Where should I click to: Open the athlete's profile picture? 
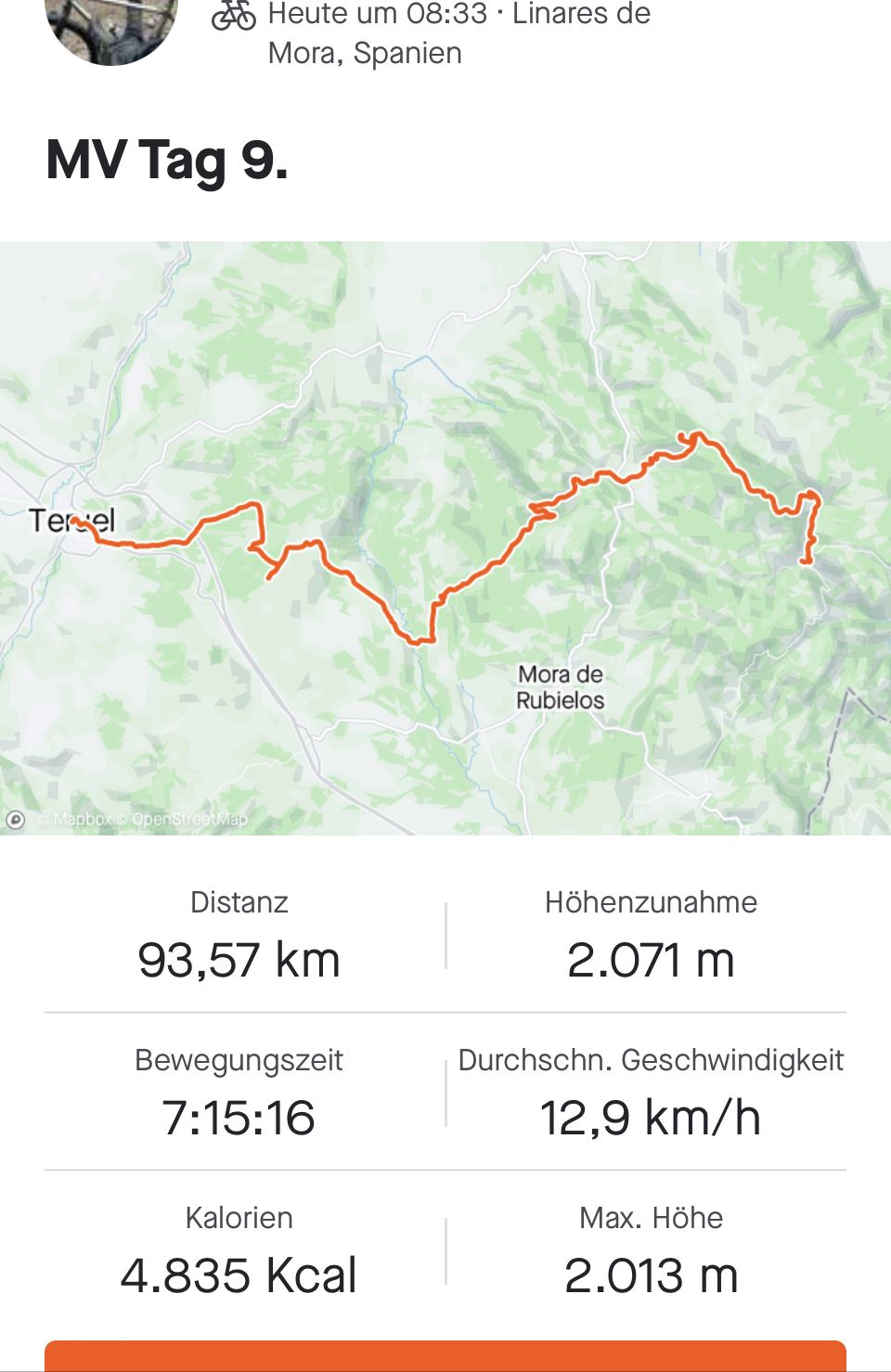[110, 28]
